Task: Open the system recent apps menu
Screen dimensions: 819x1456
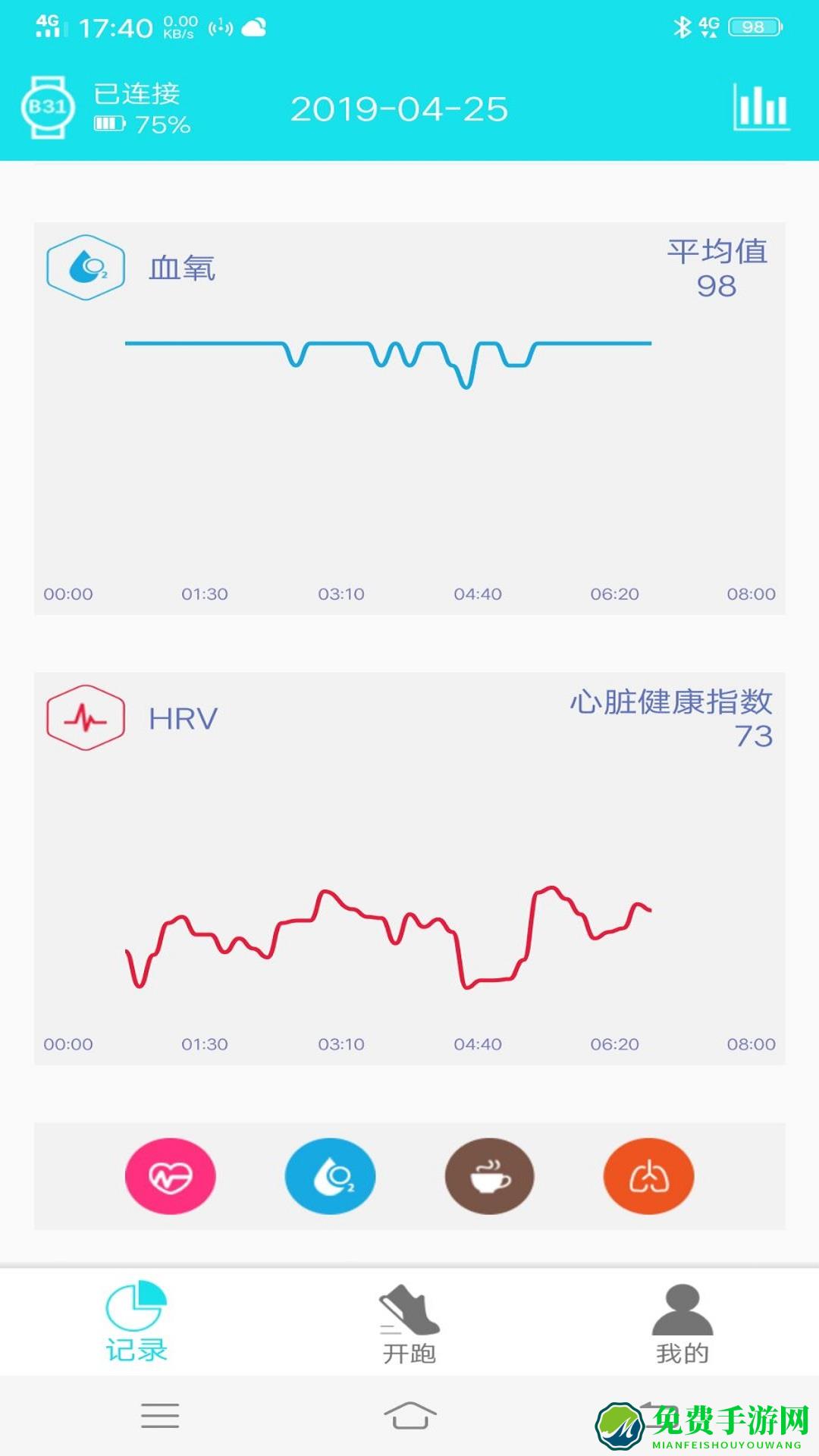Action: pos(160,1416)
